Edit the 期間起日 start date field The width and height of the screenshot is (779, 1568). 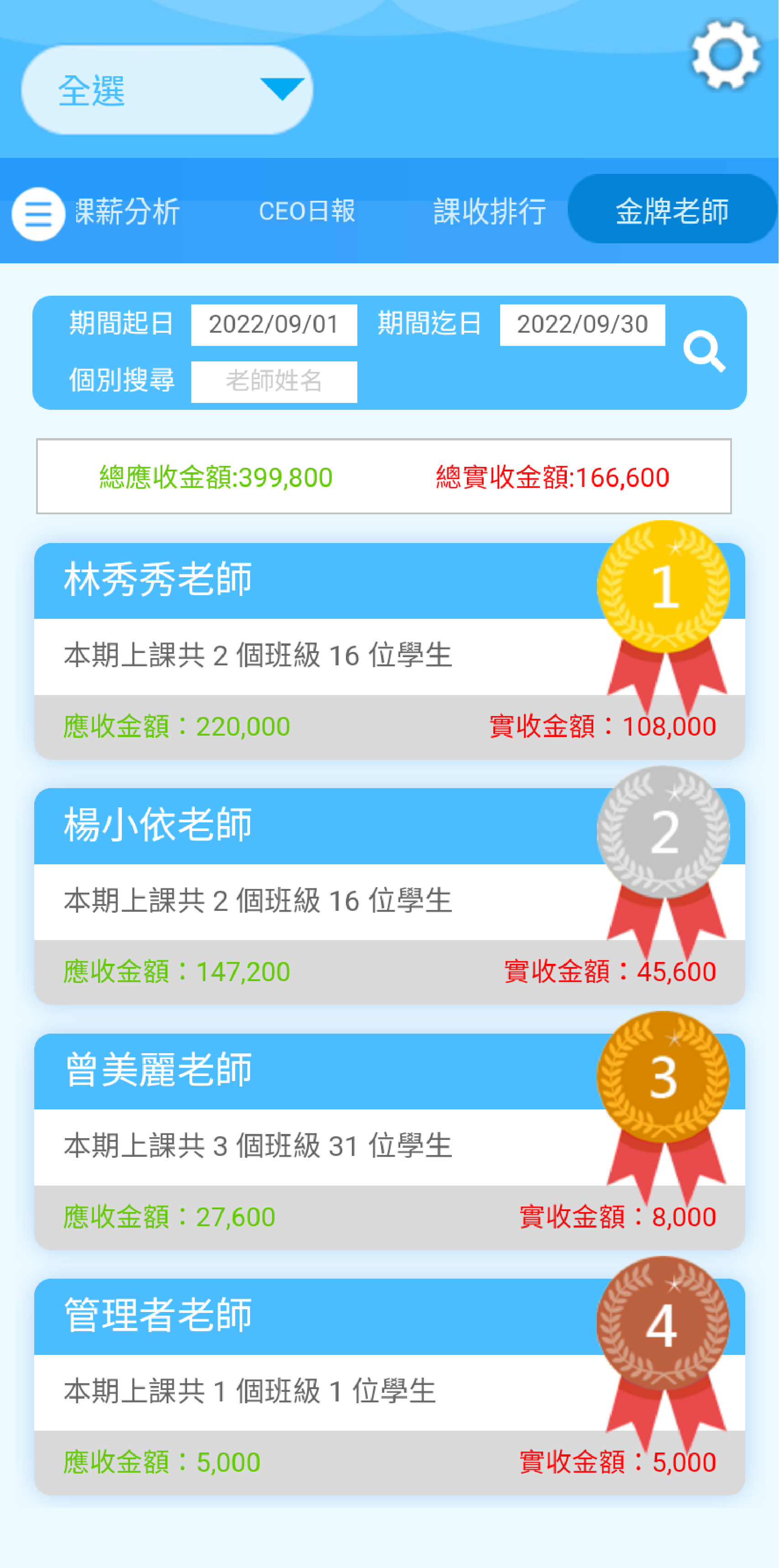(274, 324)
